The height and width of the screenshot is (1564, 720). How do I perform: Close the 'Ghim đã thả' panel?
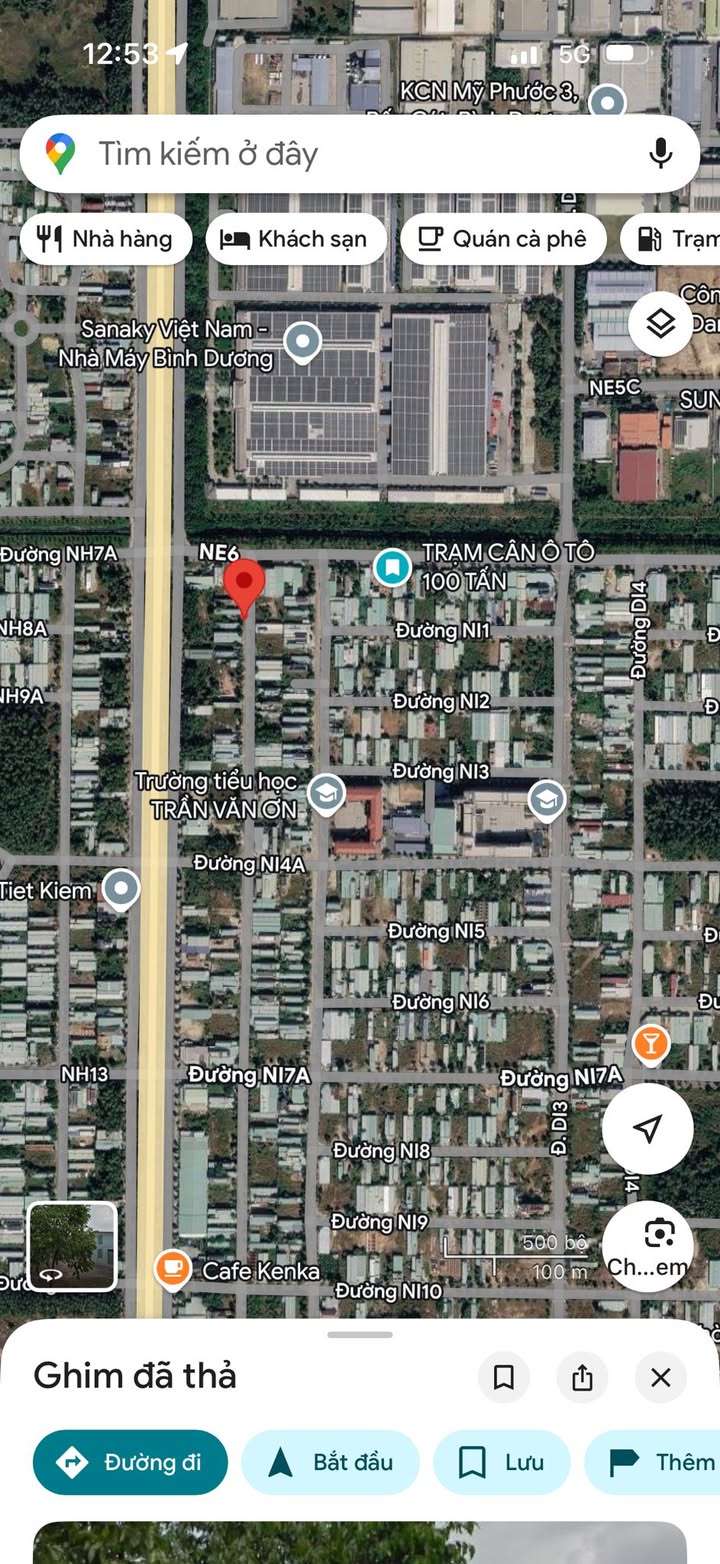pyautogui.click(x=660, y=1378)
